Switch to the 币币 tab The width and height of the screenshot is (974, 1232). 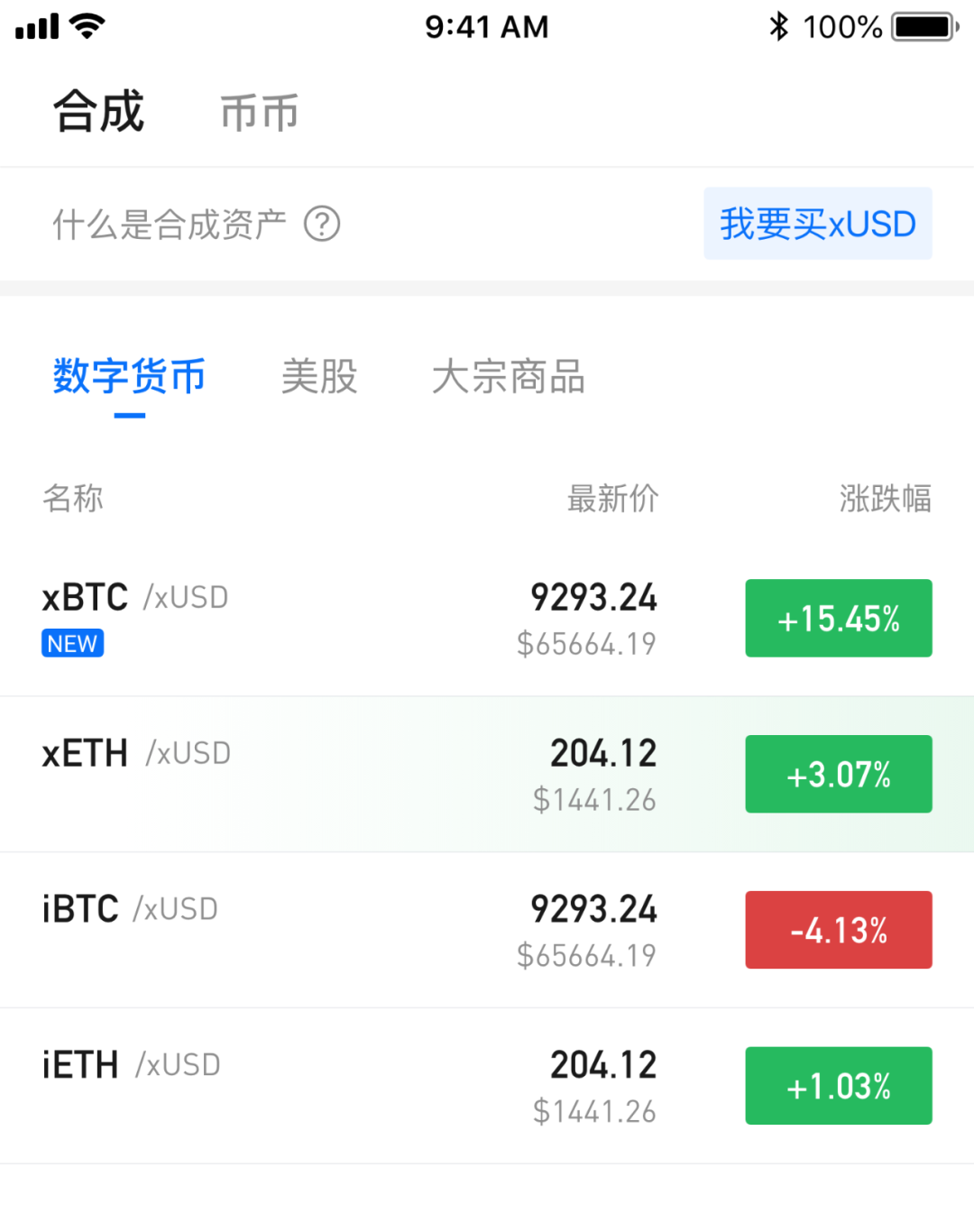[259, 114]
